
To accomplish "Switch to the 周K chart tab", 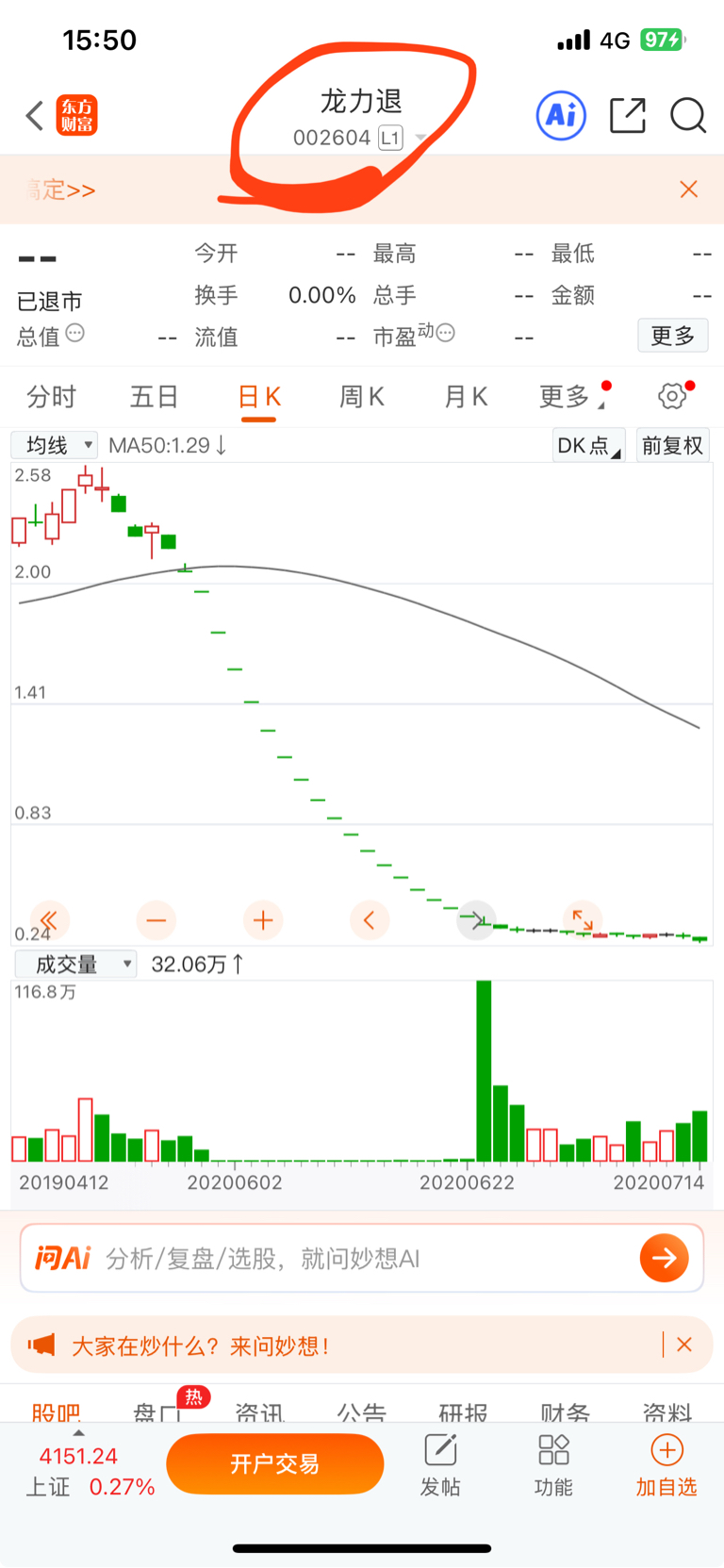I will (362, 397).
